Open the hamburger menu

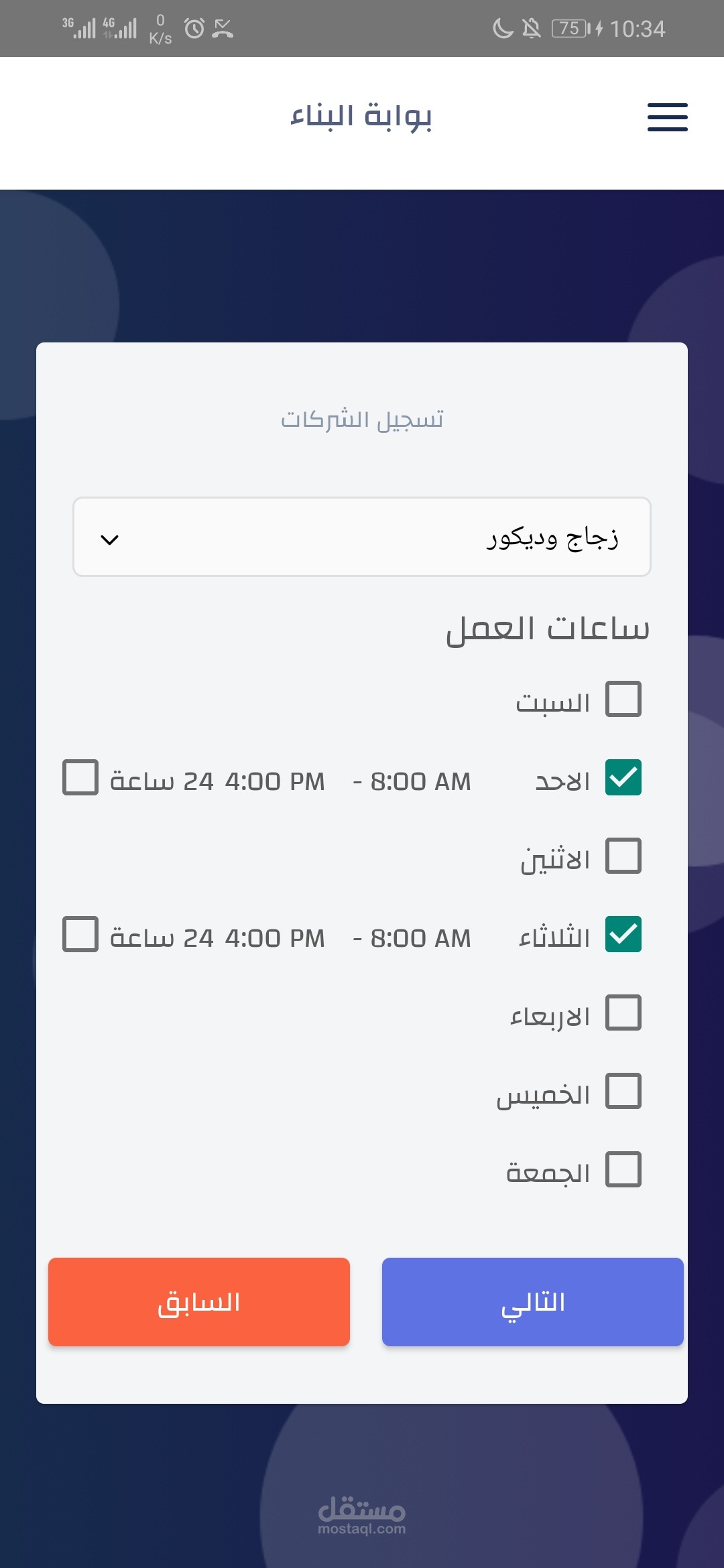coord(667,117)
